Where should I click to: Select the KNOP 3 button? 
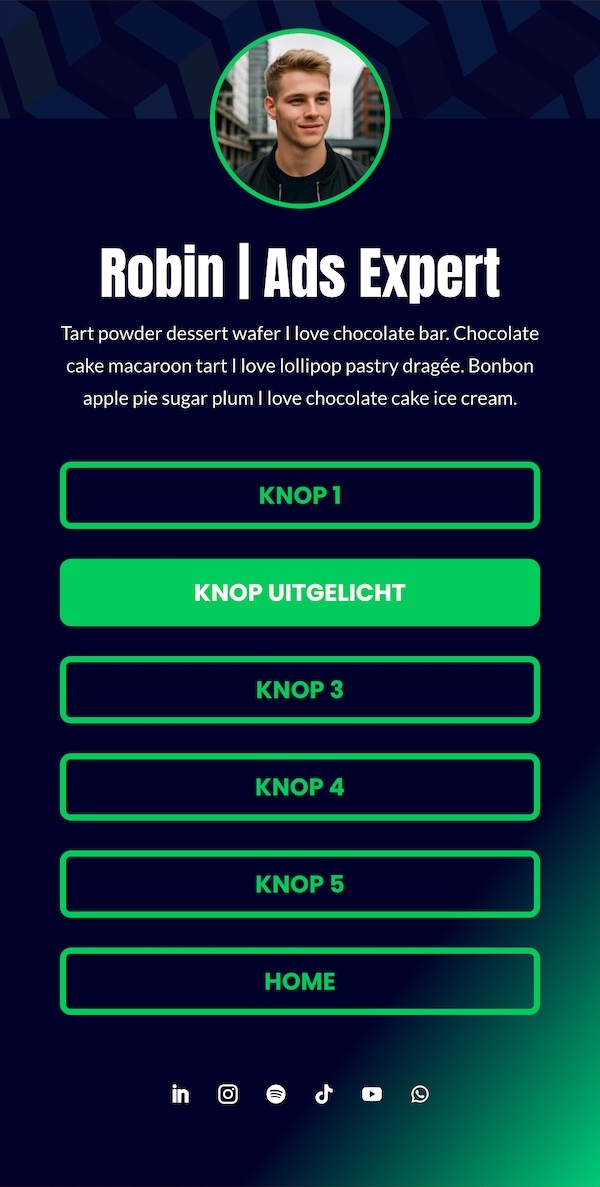point(300,689)
